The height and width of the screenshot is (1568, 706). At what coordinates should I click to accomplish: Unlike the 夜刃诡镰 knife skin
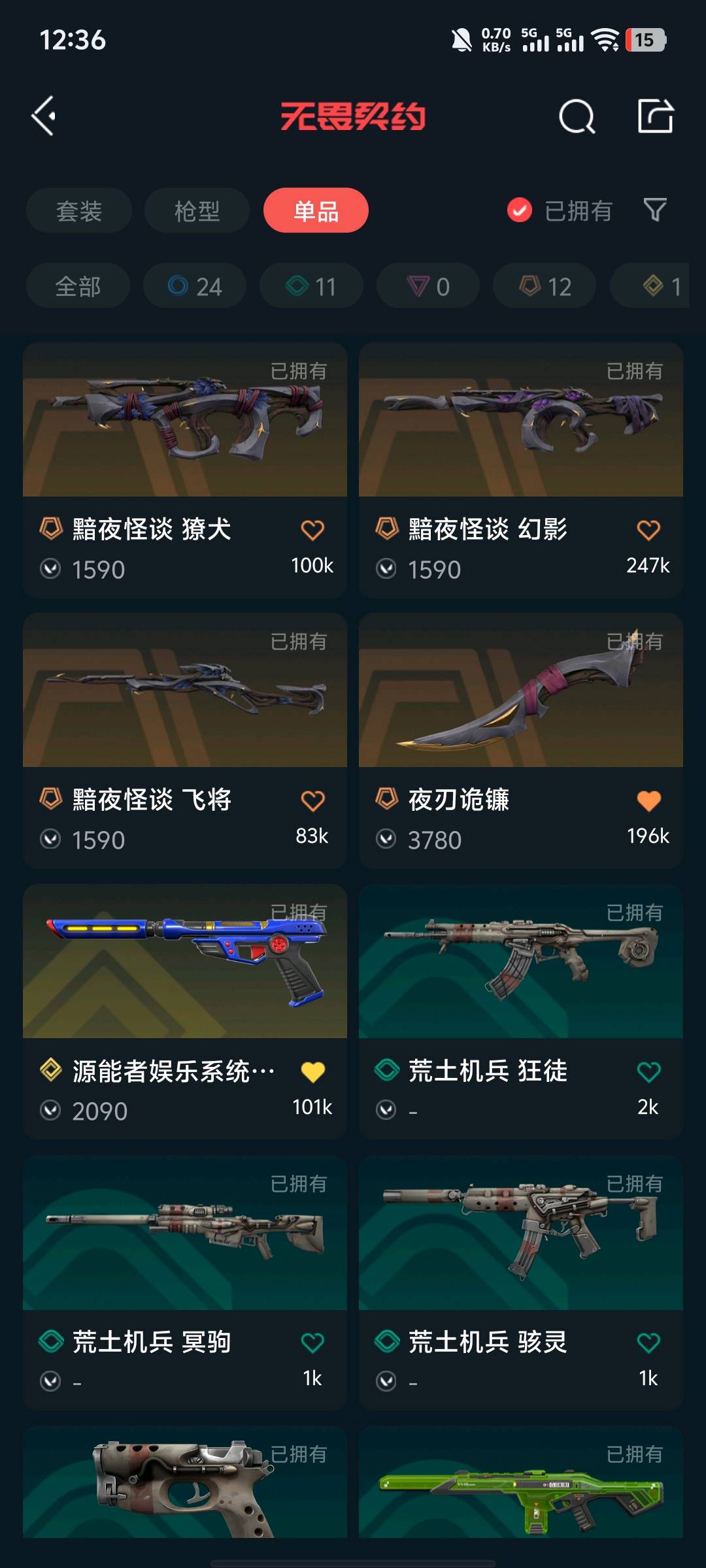[648, 800]
